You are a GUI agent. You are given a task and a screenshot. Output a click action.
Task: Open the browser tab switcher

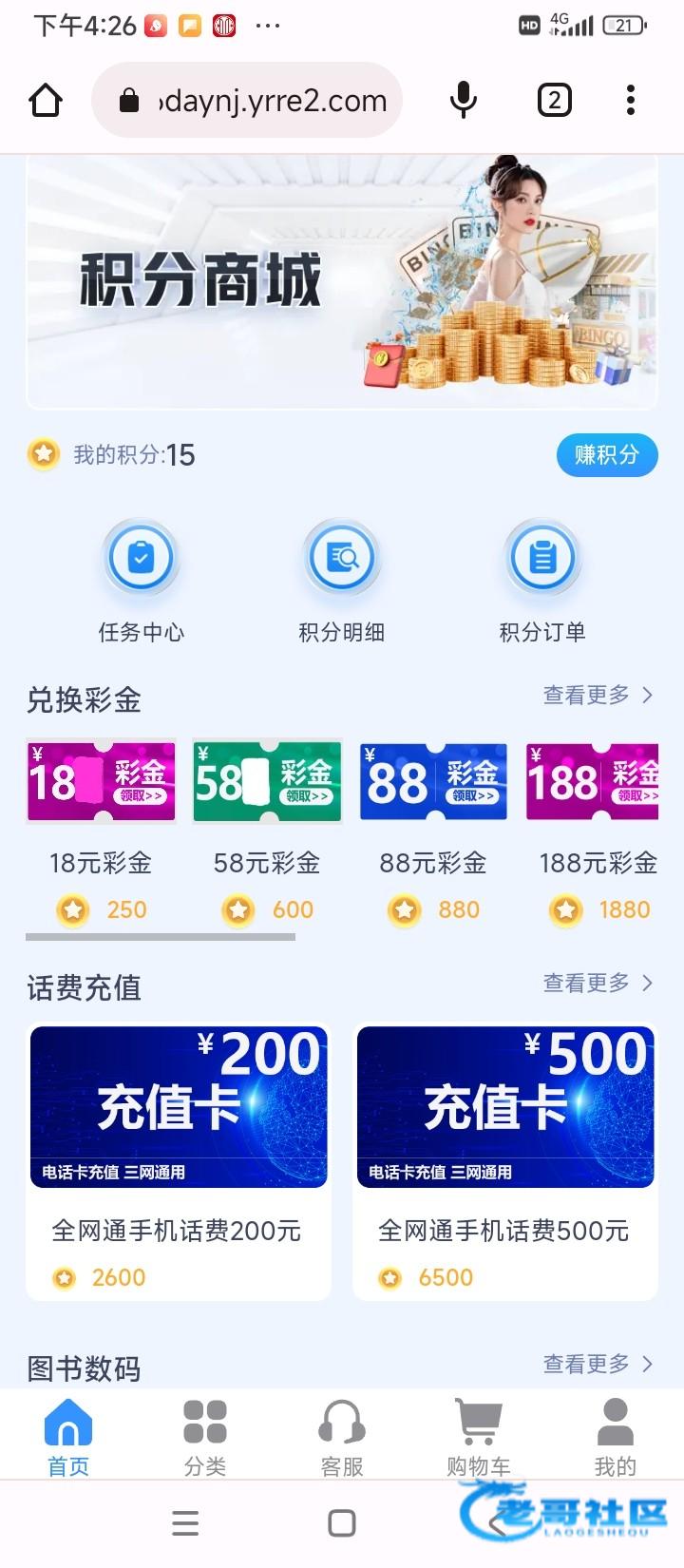(555, 100)
